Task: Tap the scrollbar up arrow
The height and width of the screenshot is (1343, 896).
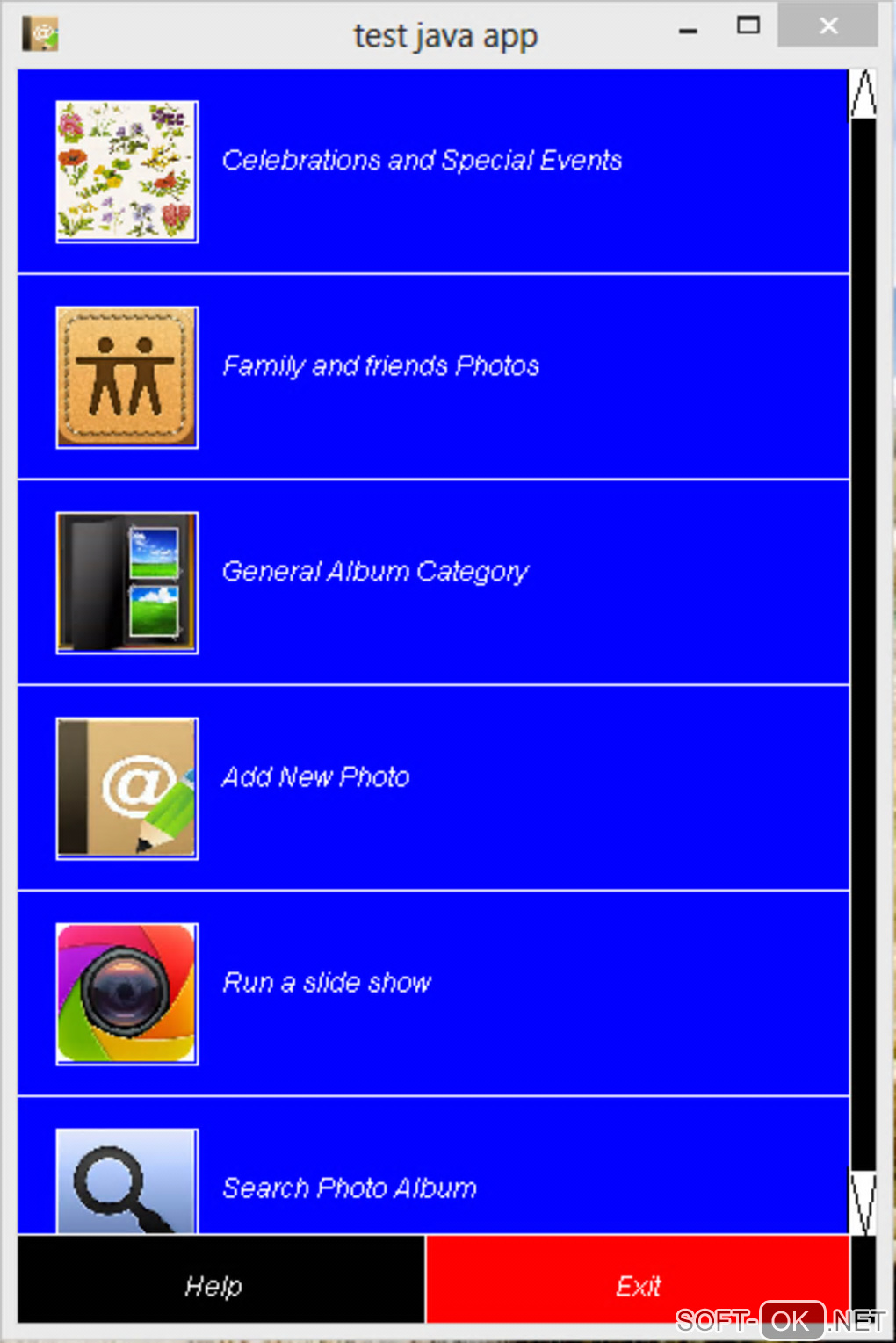Action: click(863, 94)
